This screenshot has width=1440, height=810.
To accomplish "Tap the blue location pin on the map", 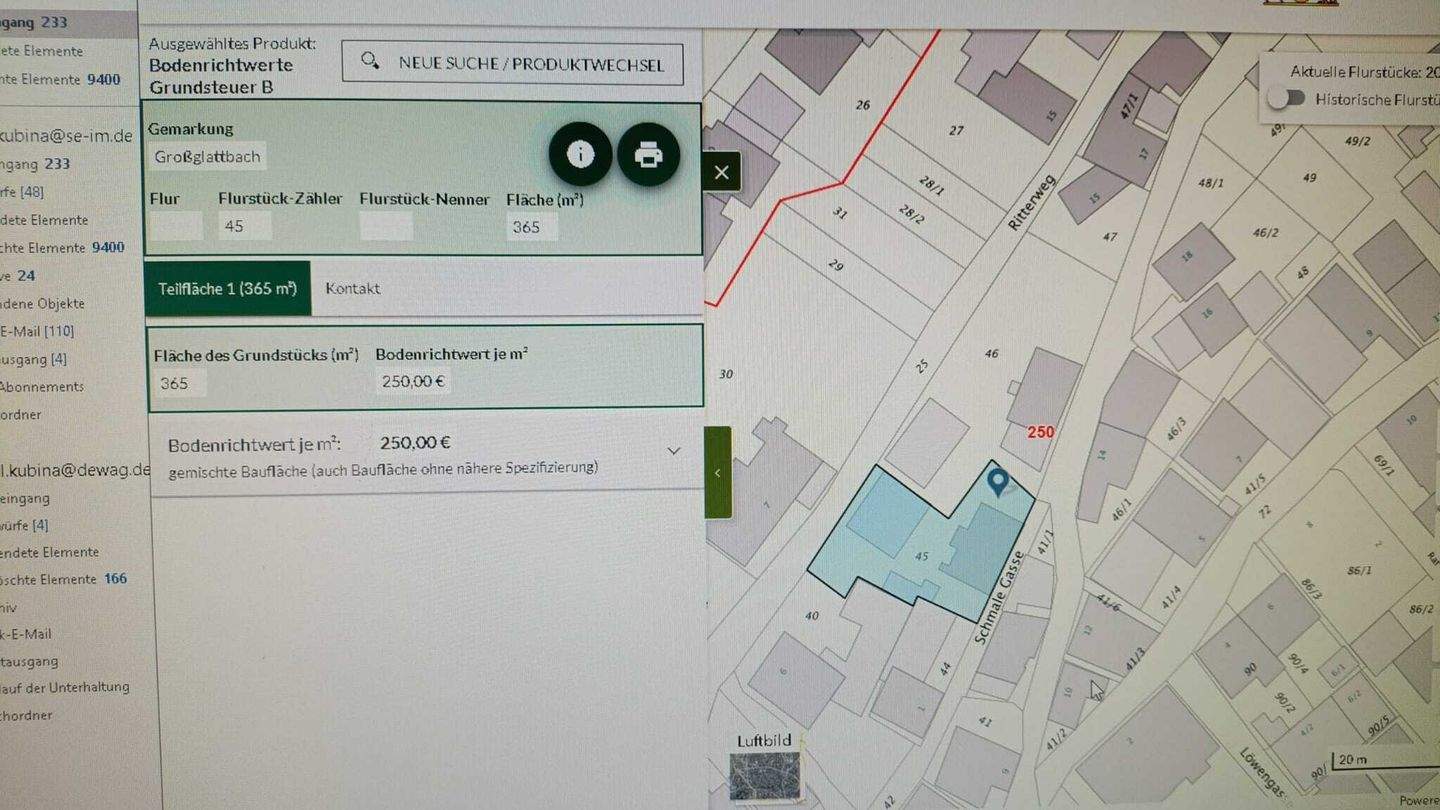I will [x=997, y=482].
